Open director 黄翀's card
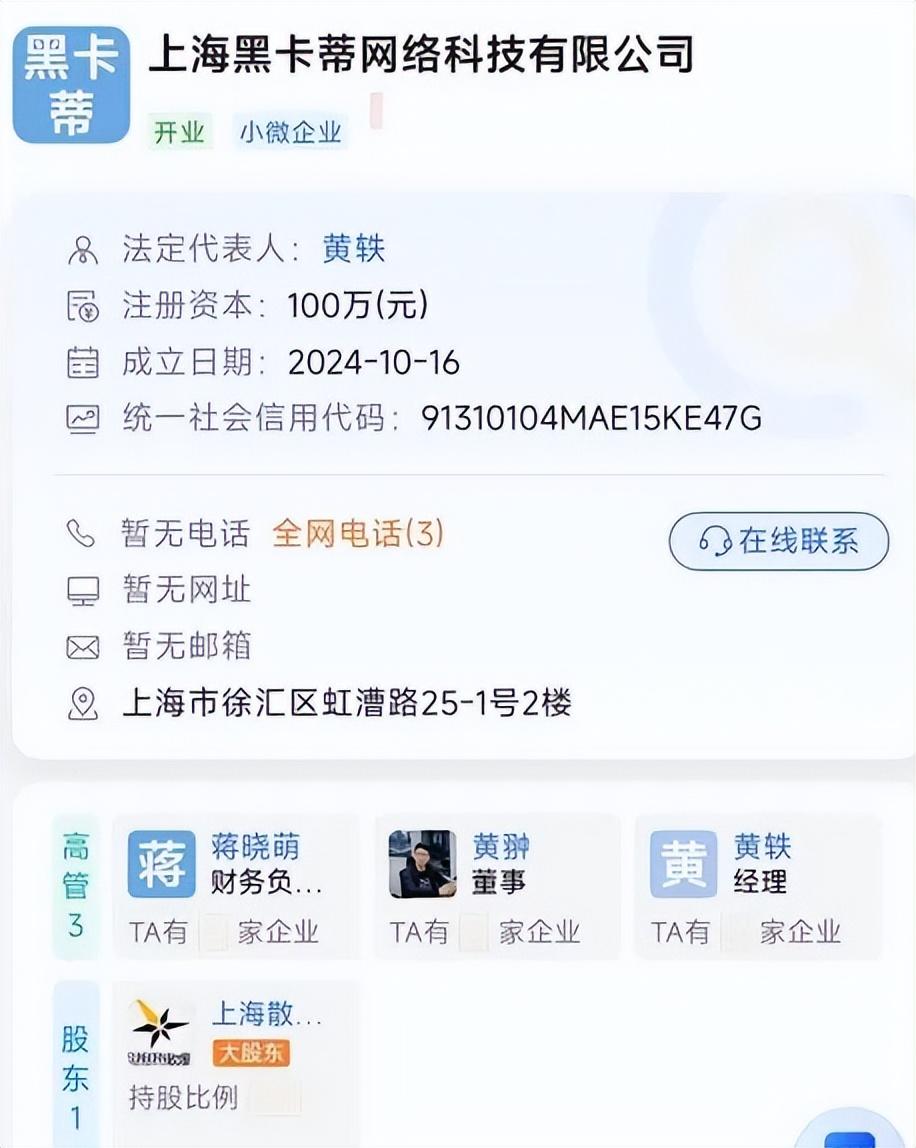The image size is (916, 1148). tap(497, 887)
